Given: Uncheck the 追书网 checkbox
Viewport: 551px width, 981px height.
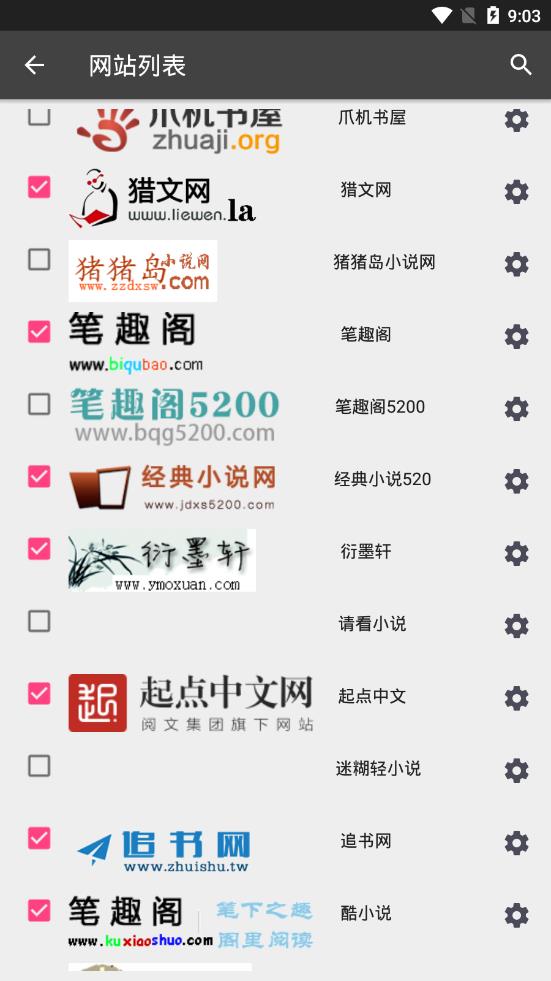Looking at the screenshot, I should pos(39,838).
